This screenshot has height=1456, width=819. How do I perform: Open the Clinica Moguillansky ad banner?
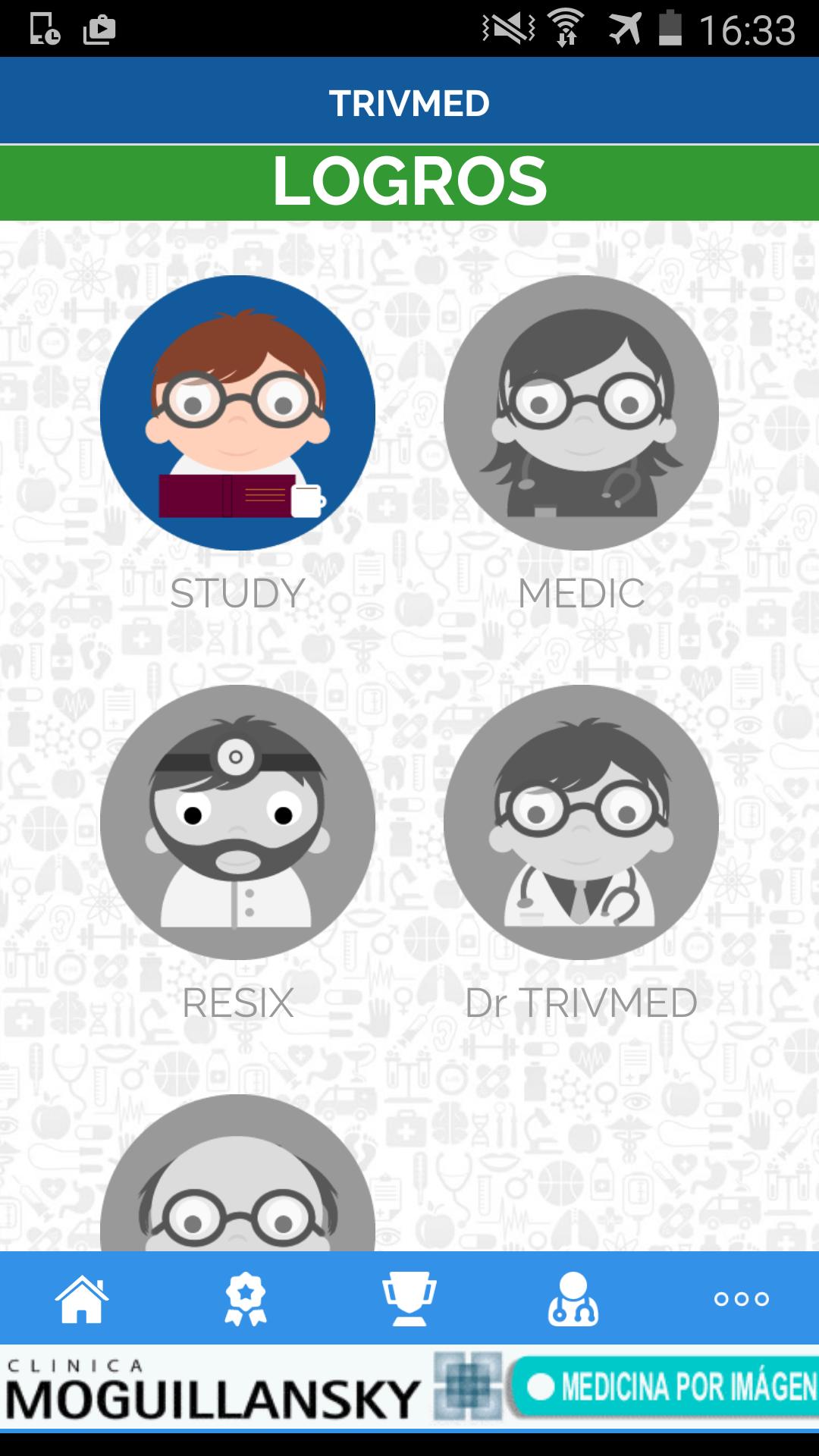[409, 1388]
